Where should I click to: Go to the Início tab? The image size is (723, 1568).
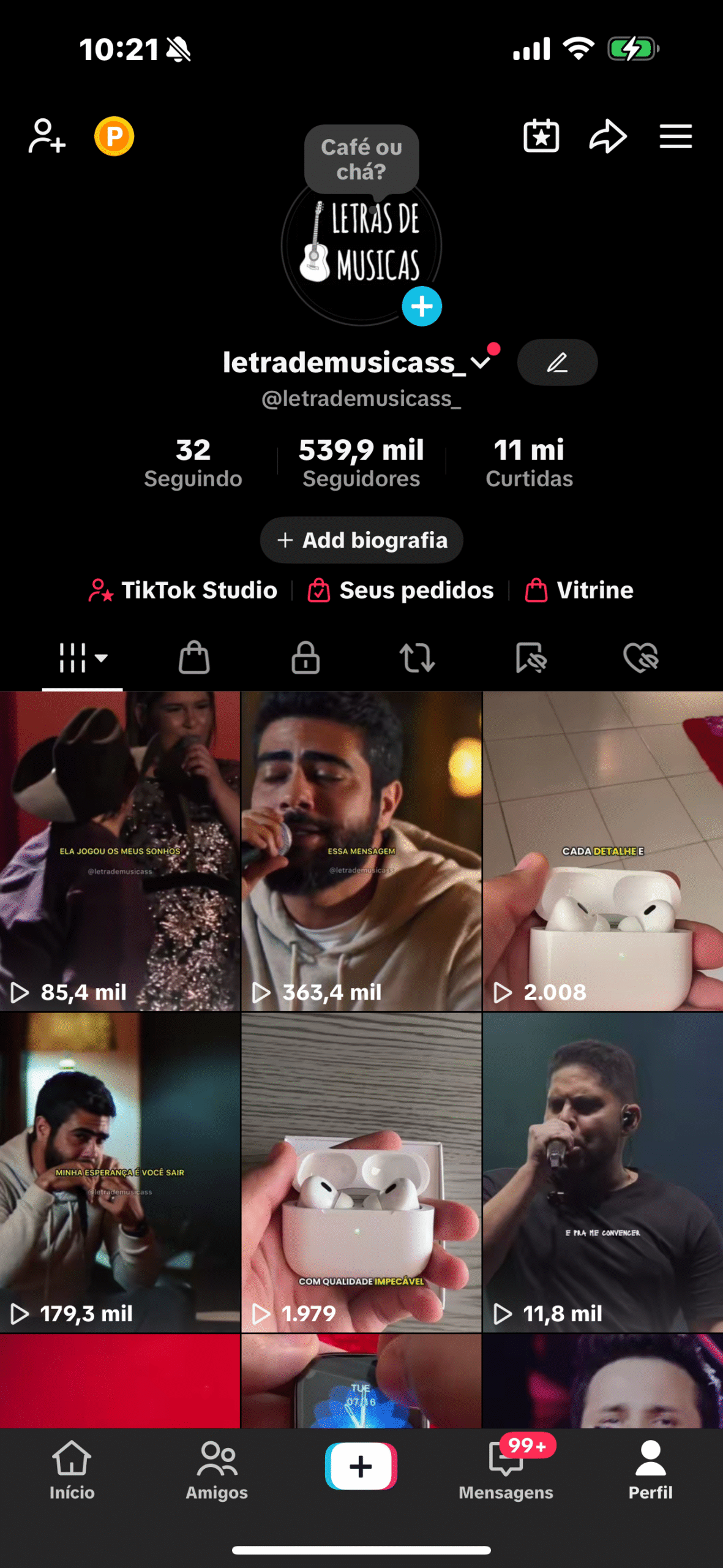pyautogui.click(x=72, y=1470)
